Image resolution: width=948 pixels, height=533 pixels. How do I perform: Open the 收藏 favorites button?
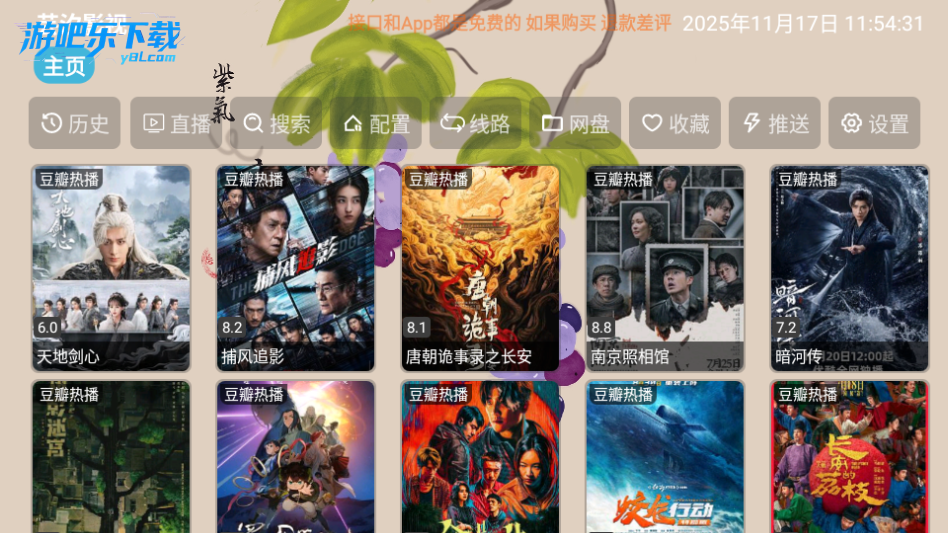(675, 123)
